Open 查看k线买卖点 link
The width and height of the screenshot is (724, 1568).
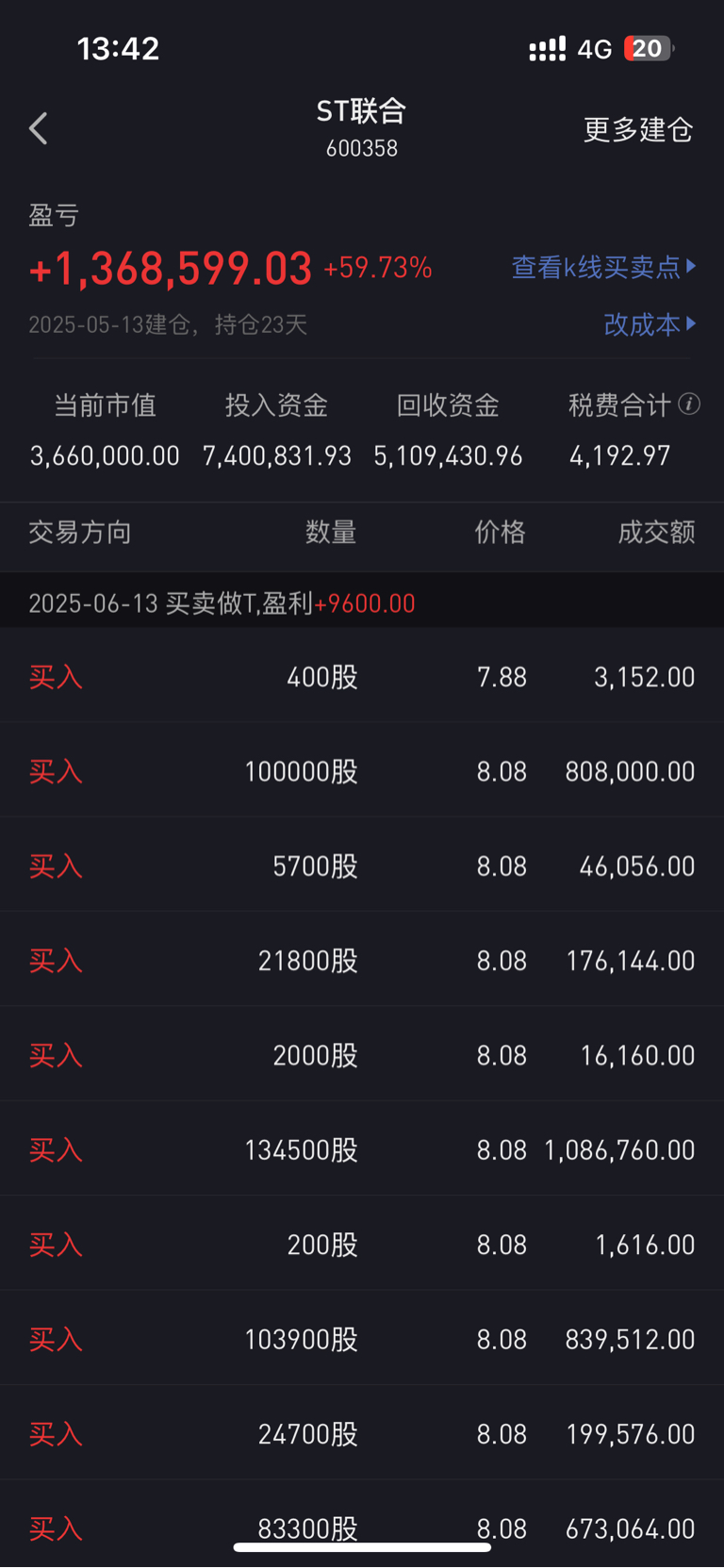(x=604, y=267)
